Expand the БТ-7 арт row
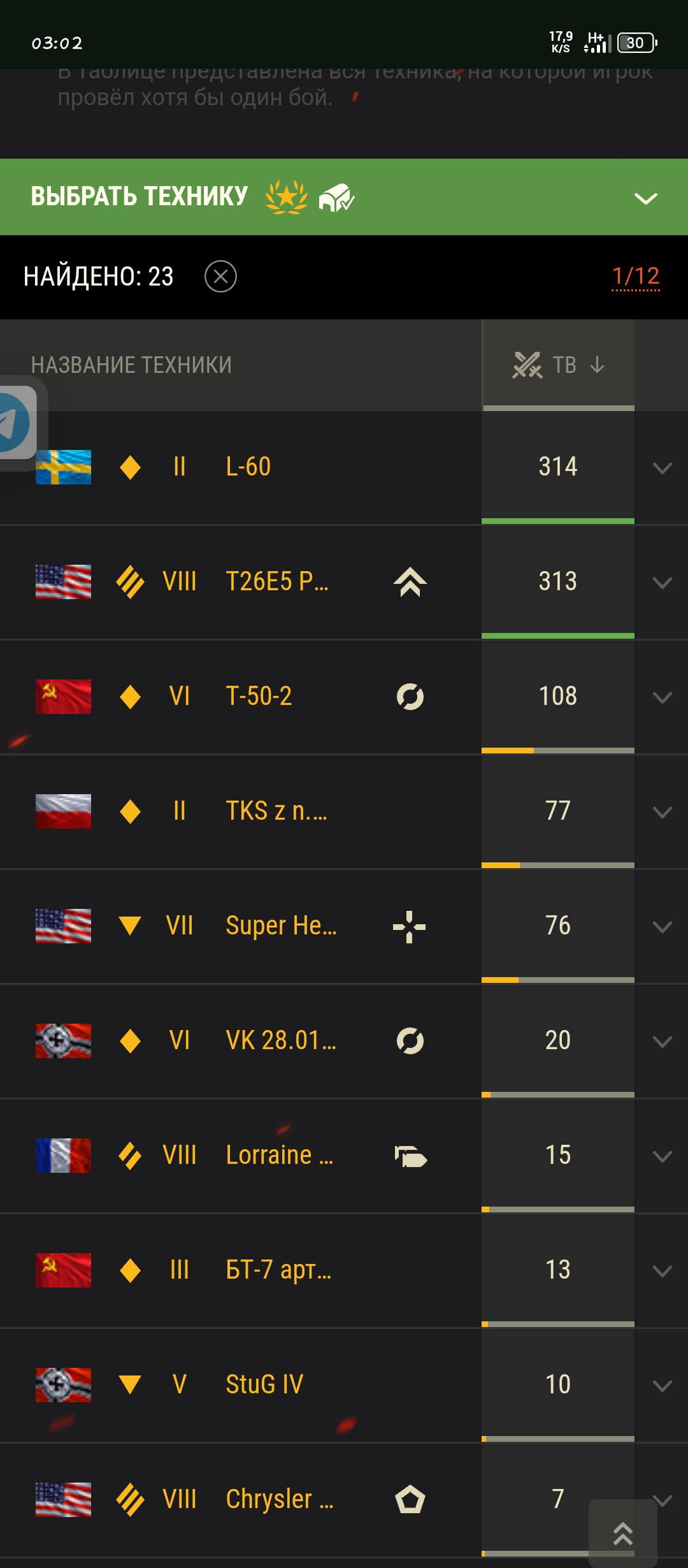This screenshot has height=1568, width=688. (663, 1271)
